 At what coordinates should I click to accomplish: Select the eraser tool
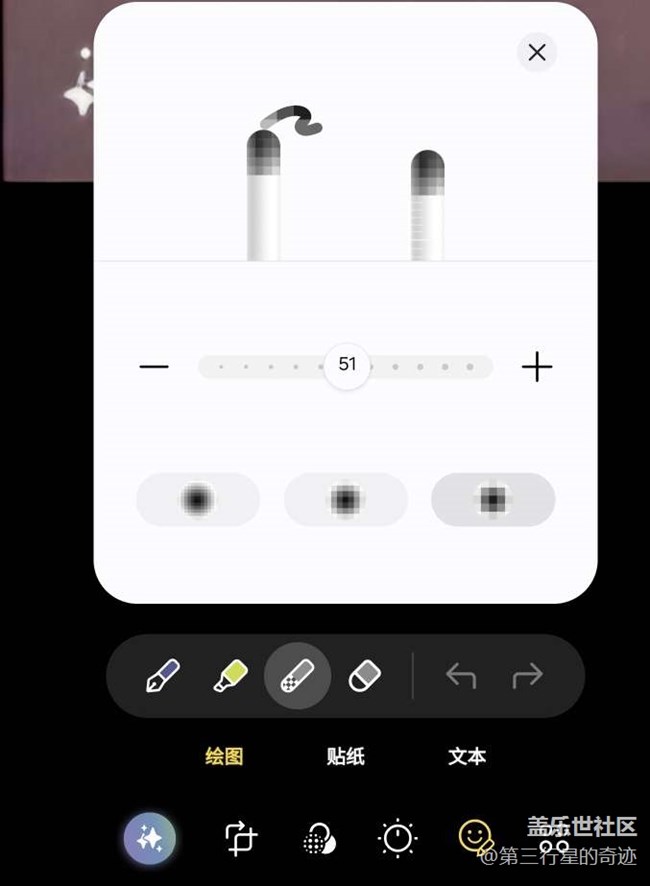coord(364,676)
